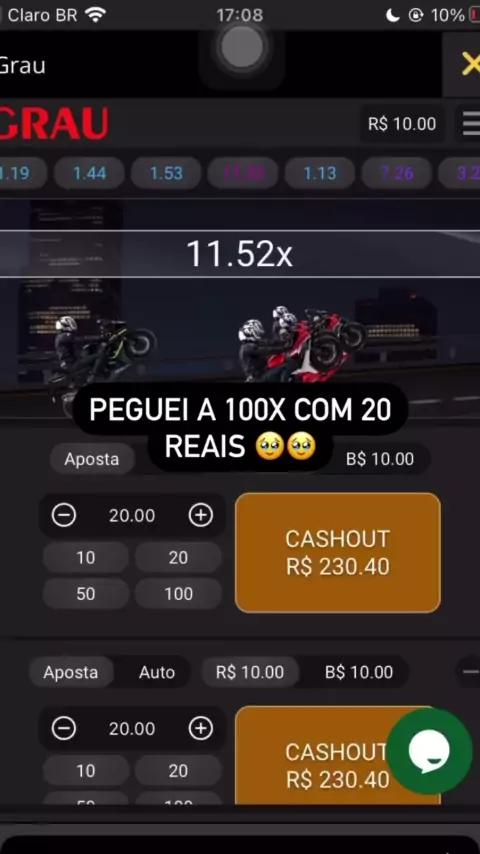Screen dimensions: 480x854
Task: Decrease the second bet panel's 20.00 stake with minus
Action: tap(64, 728)
